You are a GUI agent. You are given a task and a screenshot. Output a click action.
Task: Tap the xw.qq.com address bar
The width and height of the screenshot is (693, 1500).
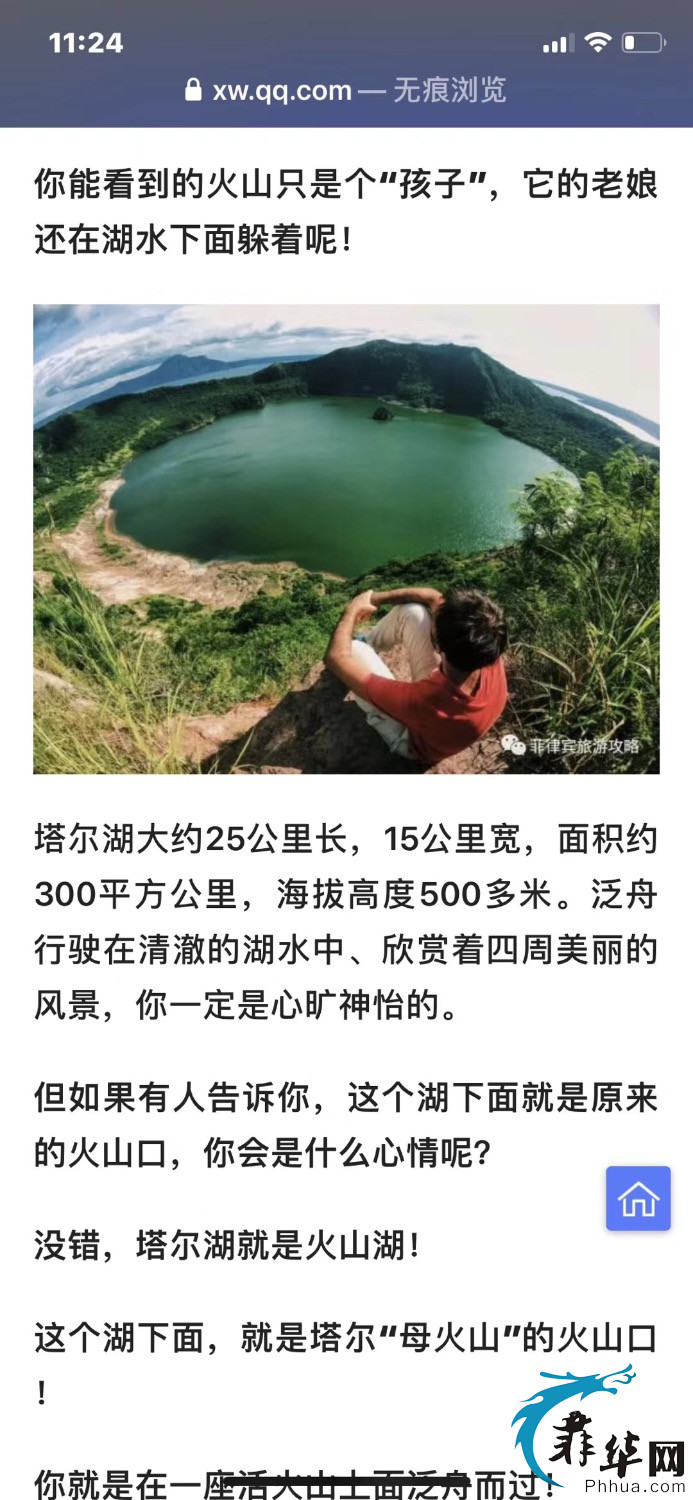[346, 91]
